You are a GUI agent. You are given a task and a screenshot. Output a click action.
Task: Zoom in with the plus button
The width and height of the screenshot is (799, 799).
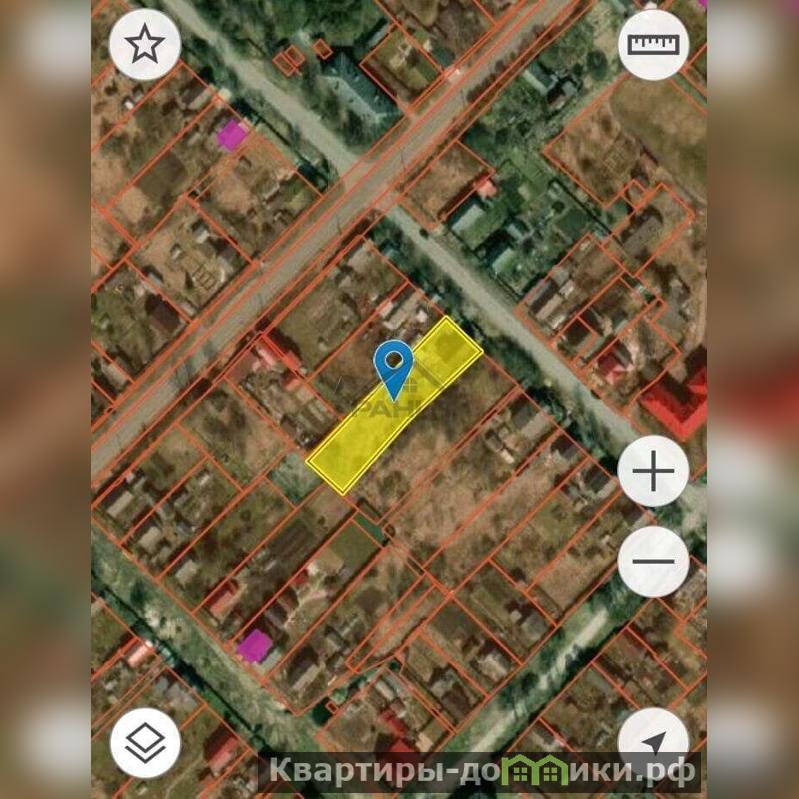point(653,471)
